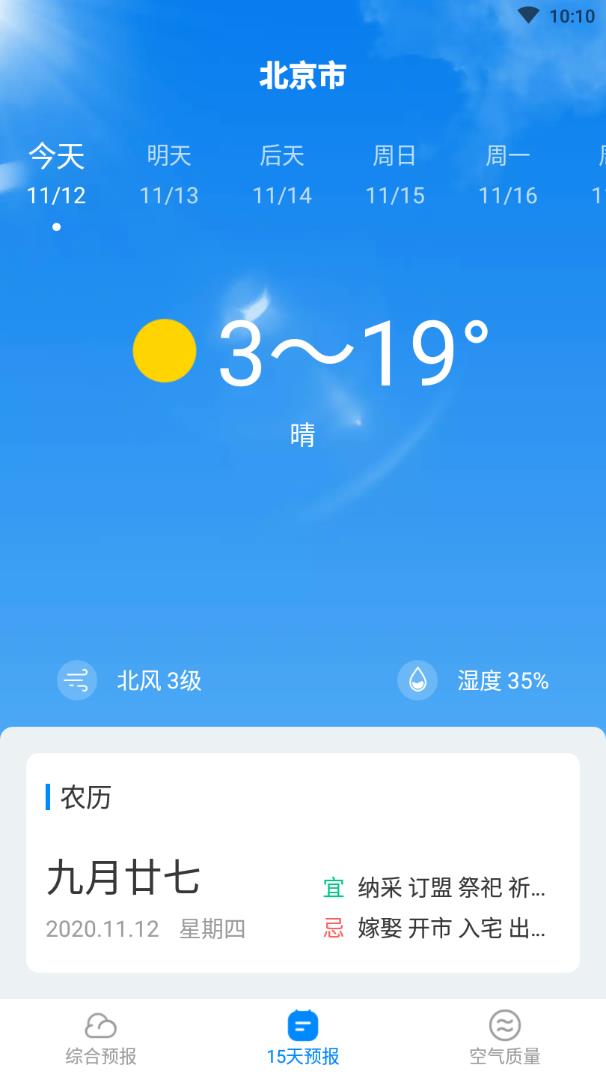Go to the 综合预报 tab
The width and height of the screenshot is (606, 1080).
[x=101, y=1038]
